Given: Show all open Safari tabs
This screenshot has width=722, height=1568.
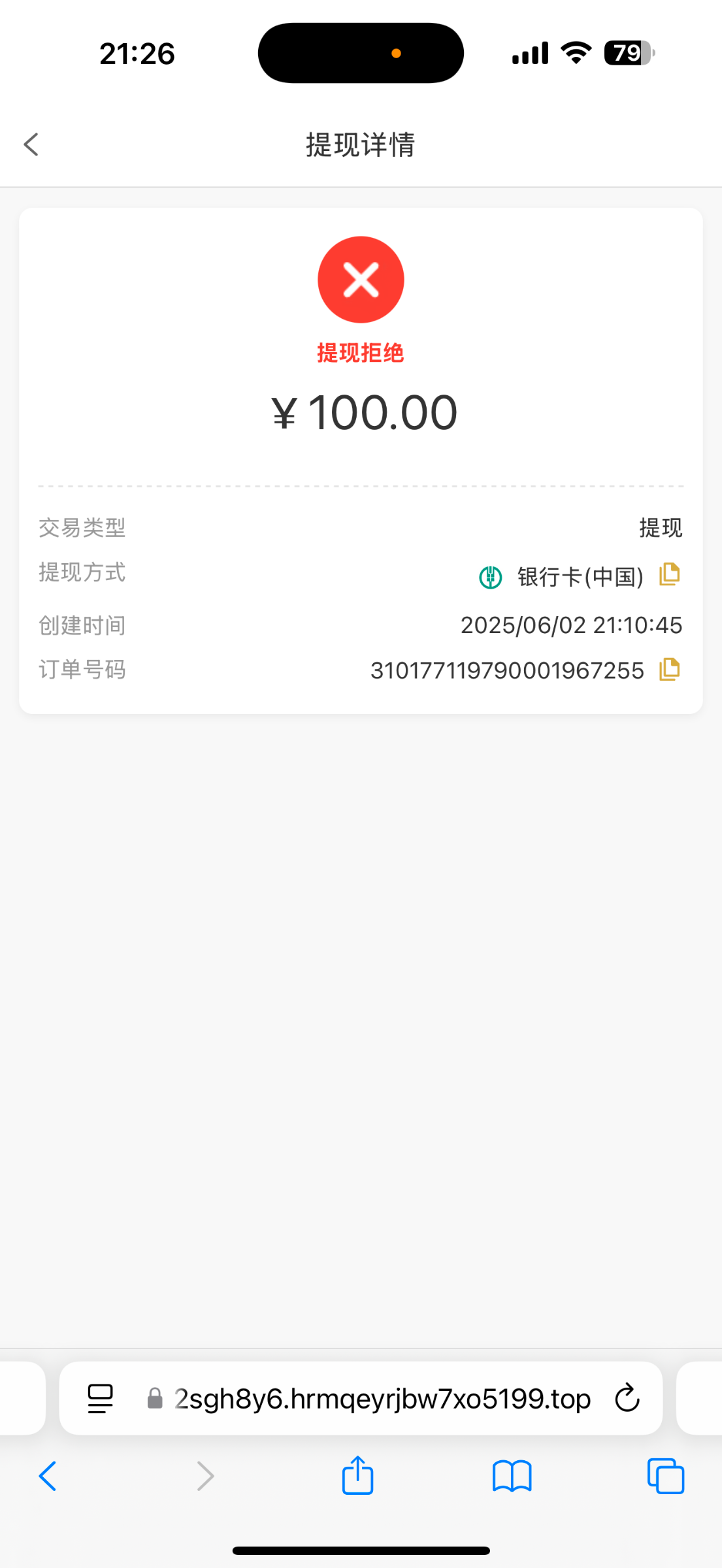Looking at the screenshot, I should pos(665,1476).
